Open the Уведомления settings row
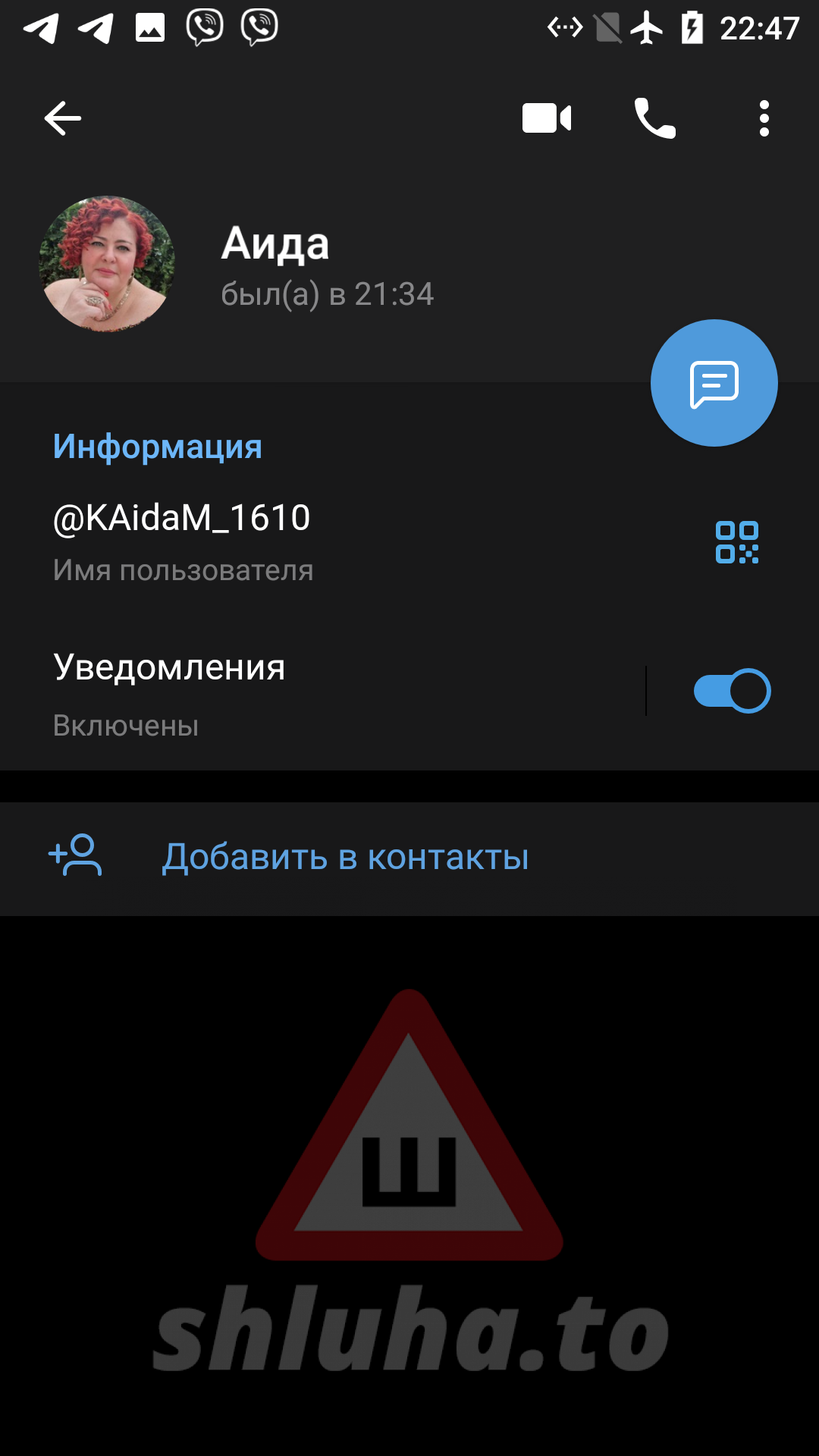 tap(303, 692)
